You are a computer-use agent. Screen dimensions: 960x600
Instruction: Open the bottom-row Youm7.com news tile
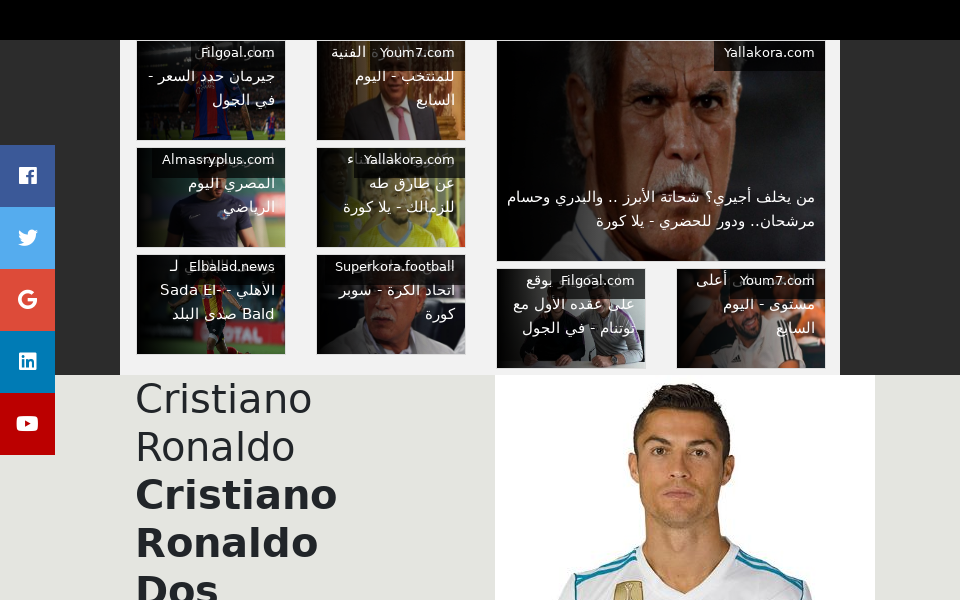[x=751, y=318]
